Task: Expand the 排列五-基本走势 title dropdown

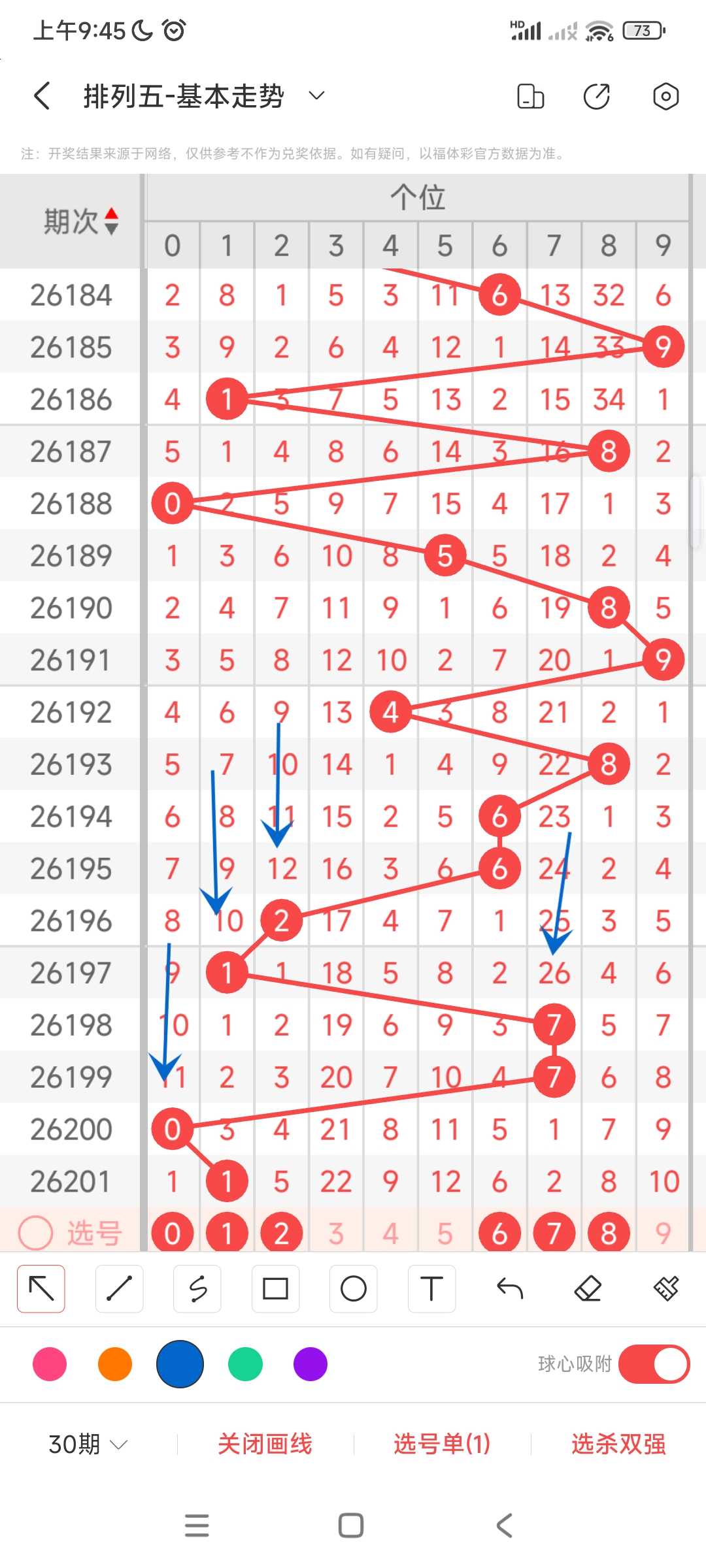Action: click(316, 96)
